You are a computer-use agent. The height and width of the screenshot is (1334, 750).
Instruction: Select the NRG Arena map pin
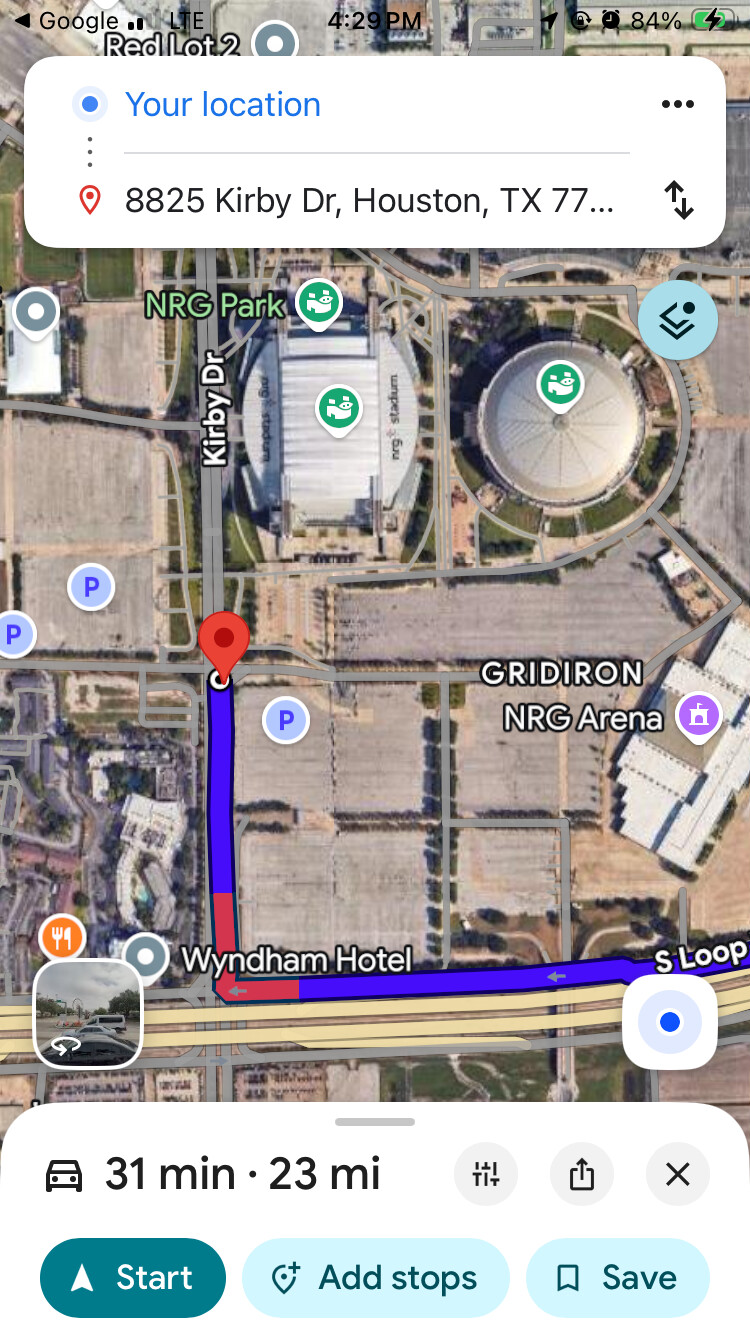(x=699, y=716)
